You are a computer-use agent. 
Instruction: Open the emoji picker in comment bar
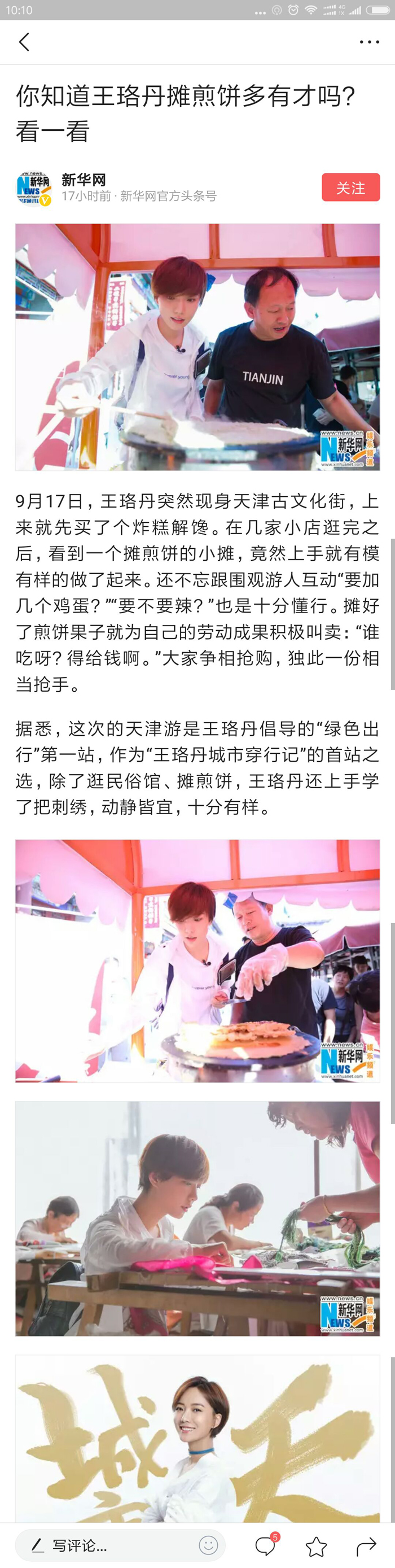[208, 1545]
